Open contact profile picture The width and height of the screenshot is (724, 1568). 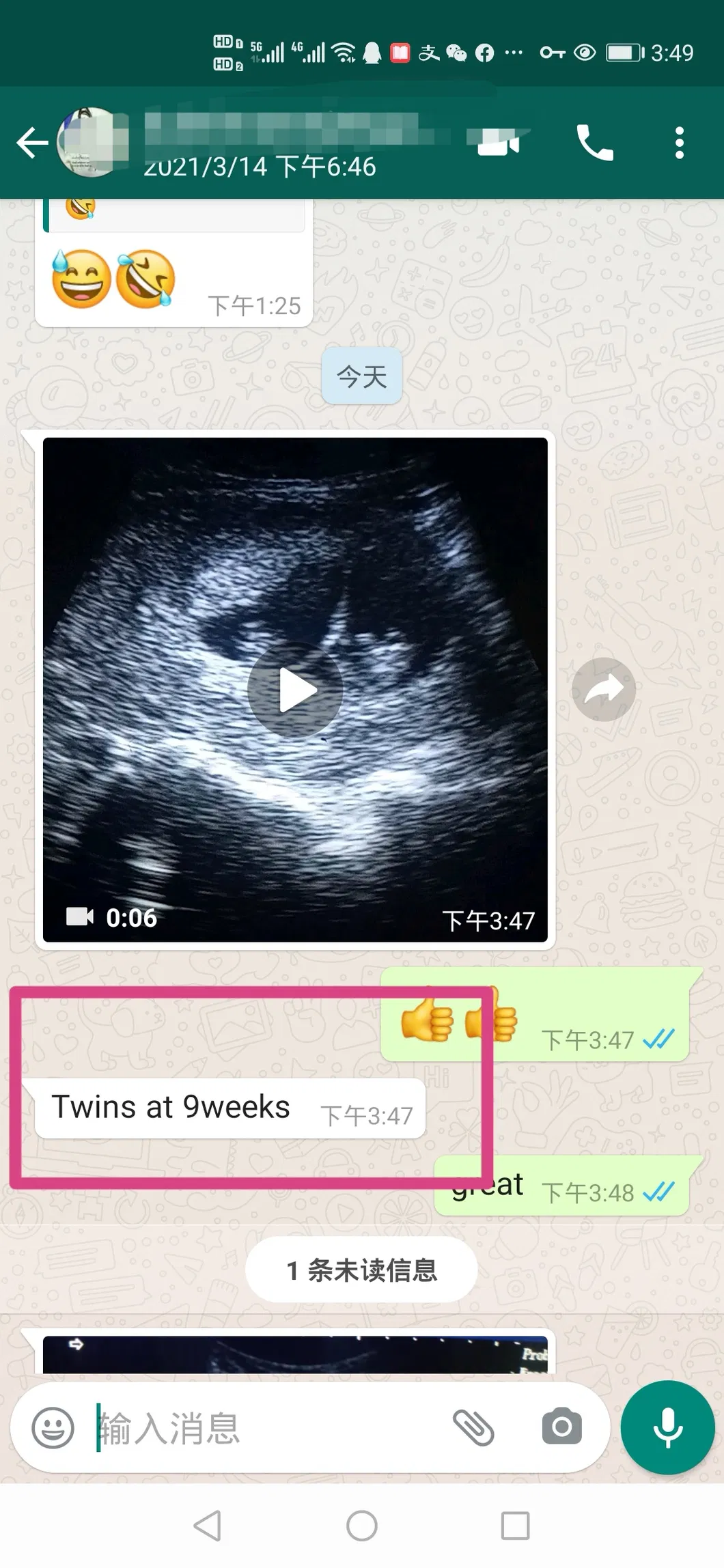tap(93, 142)
